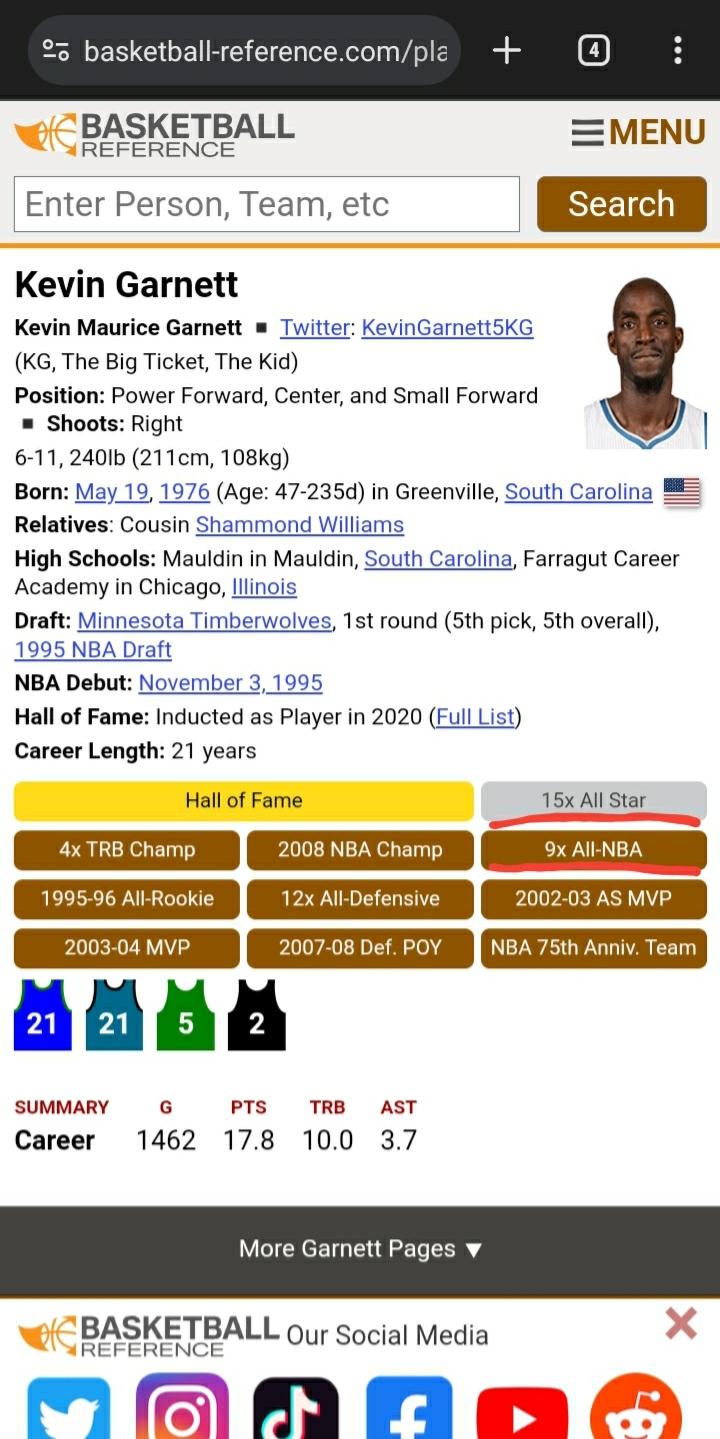Open the tab switcher showing 4 tabs
The width and height of the screenshot is (720, 1439).
coord(593,50)
